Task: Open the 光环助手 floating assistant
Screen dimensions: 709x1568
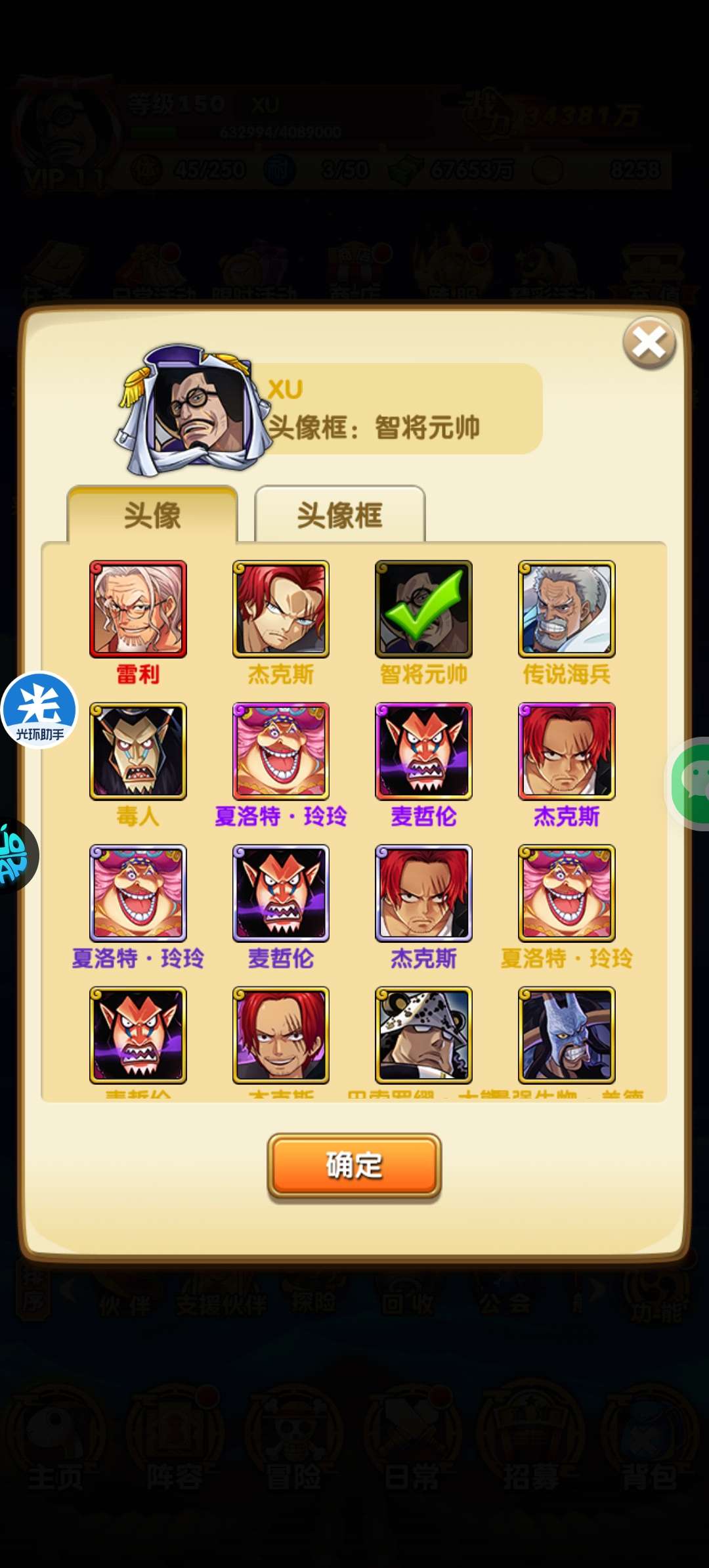Action: 39,710
